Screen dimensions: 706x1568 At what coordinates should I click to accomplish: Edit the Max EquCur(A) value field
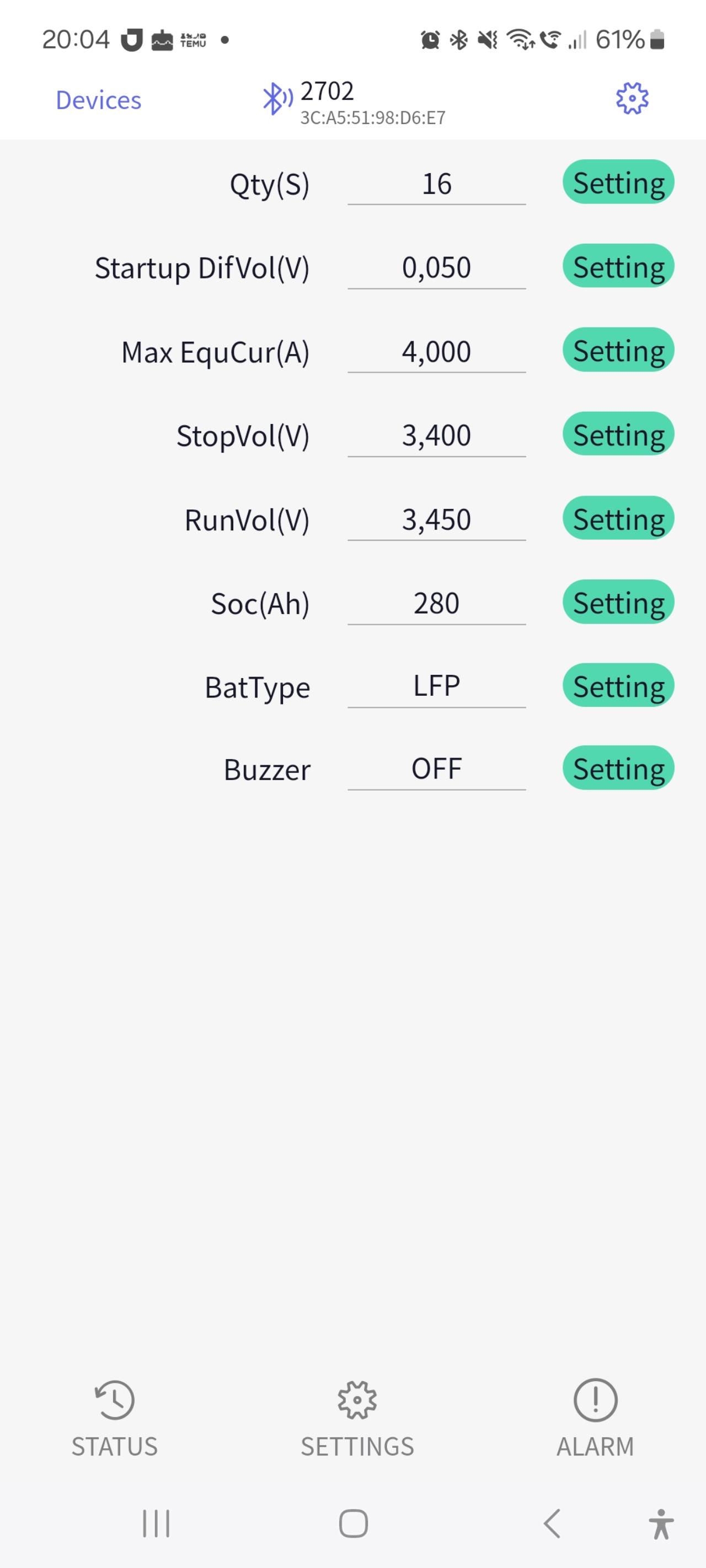pyautogui.click(x=437, y=352)
